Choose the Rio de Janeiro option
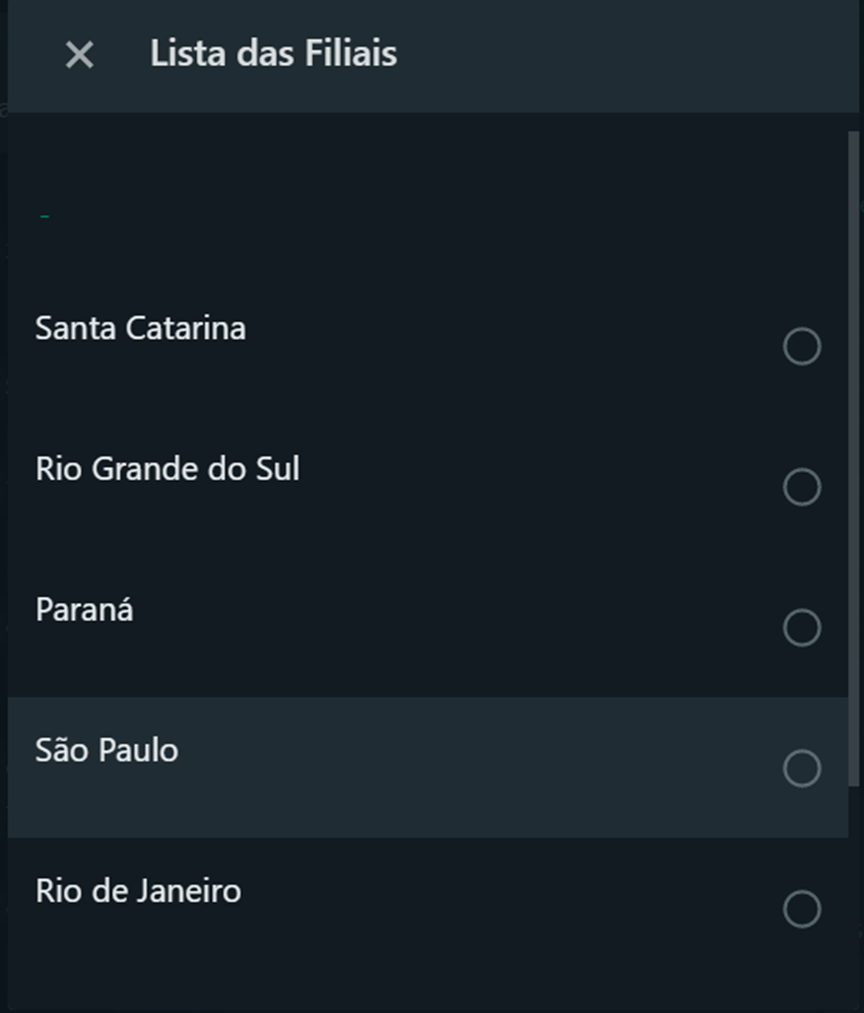864x1013 pixels. click(801, 909)
